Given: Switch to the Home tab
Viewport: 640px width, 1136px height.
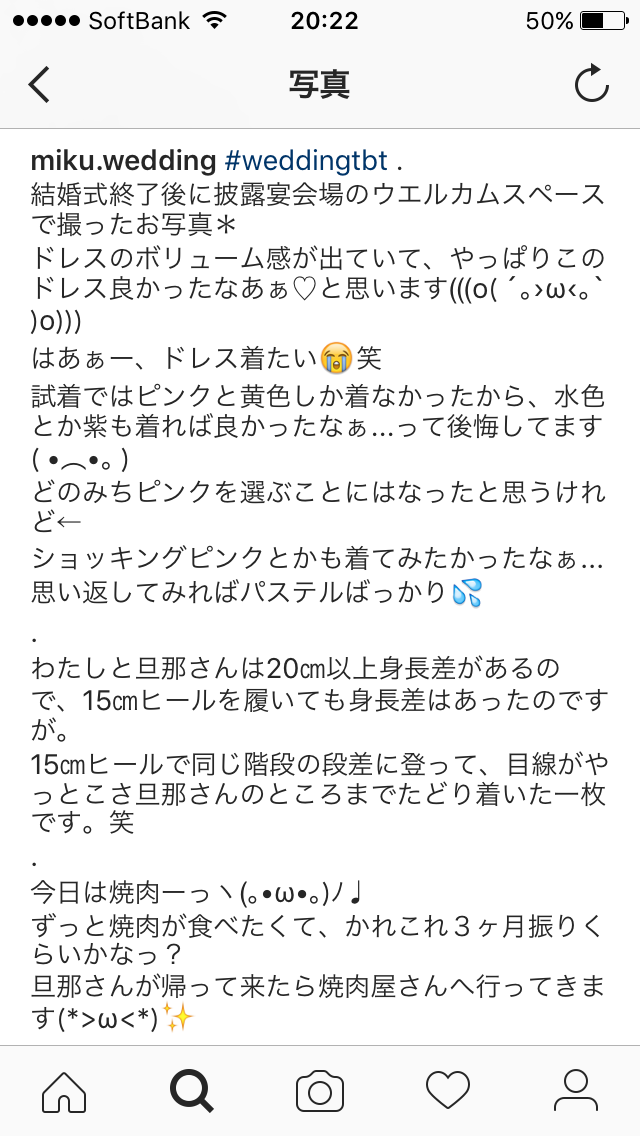Looking at the screenshot, I should pos(64,1090).
